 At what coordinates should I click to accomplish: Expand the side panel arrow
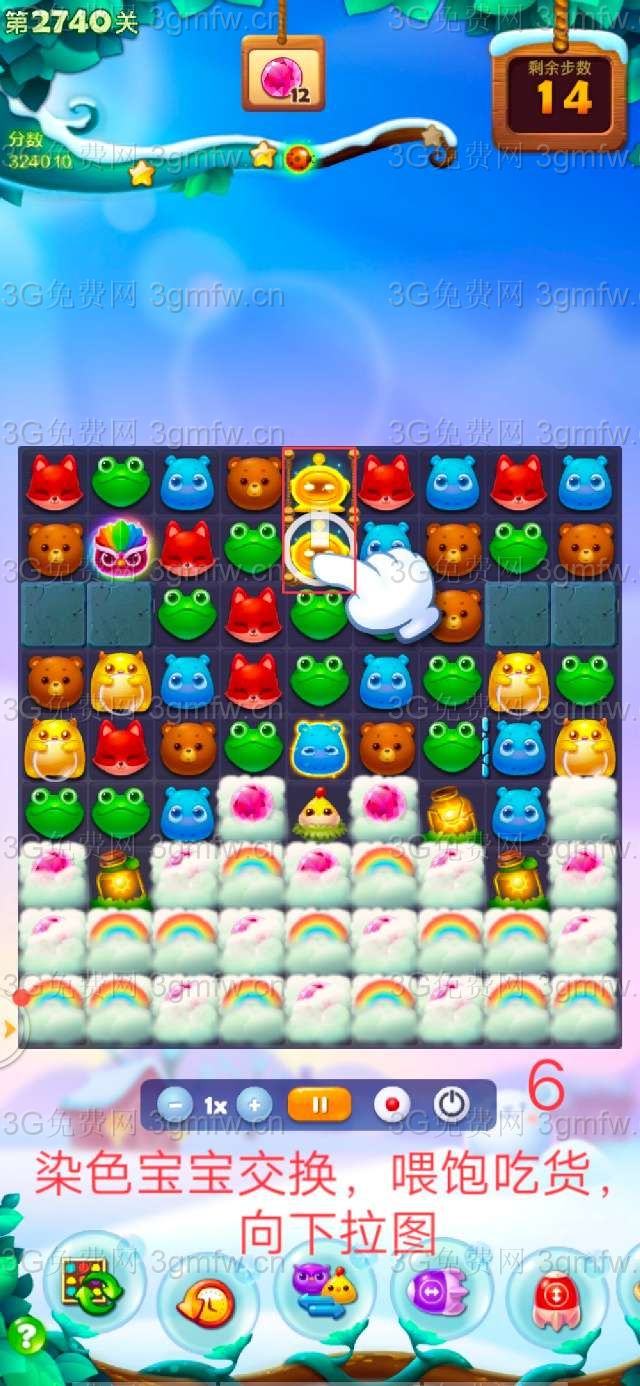coord(10,1028)
